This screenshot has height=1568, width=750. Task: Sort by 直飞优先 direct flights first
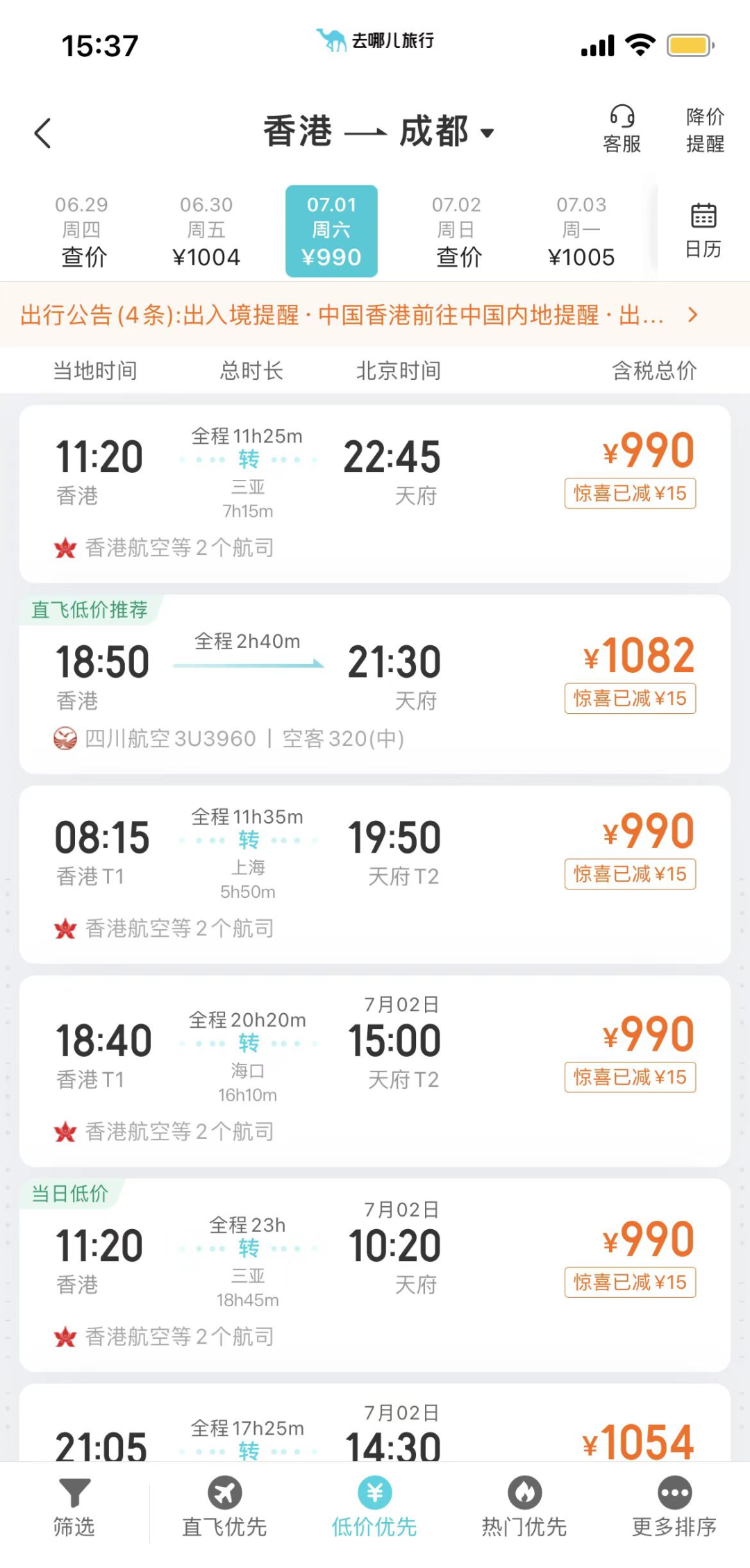point(224,1508)
